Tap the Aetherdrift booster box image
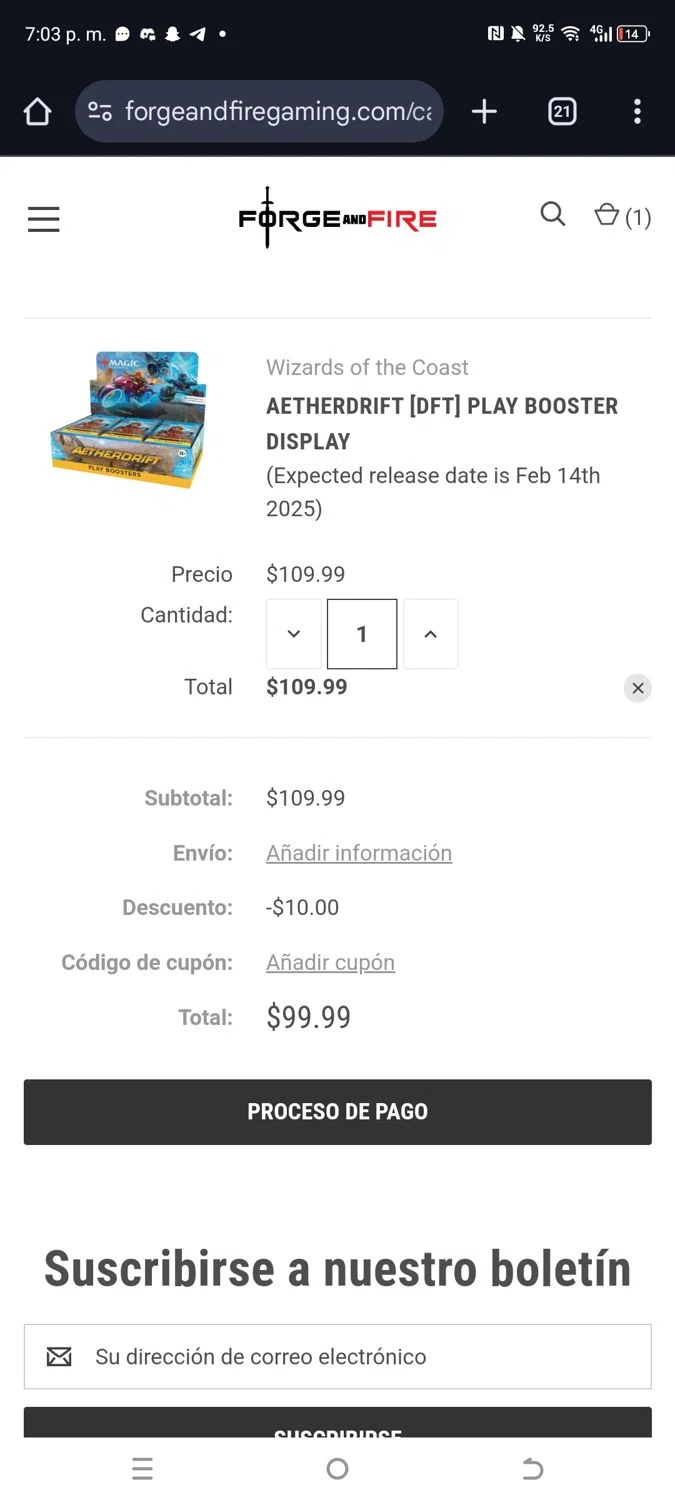This screenshot has width=675, height=1500. point(128,420)
